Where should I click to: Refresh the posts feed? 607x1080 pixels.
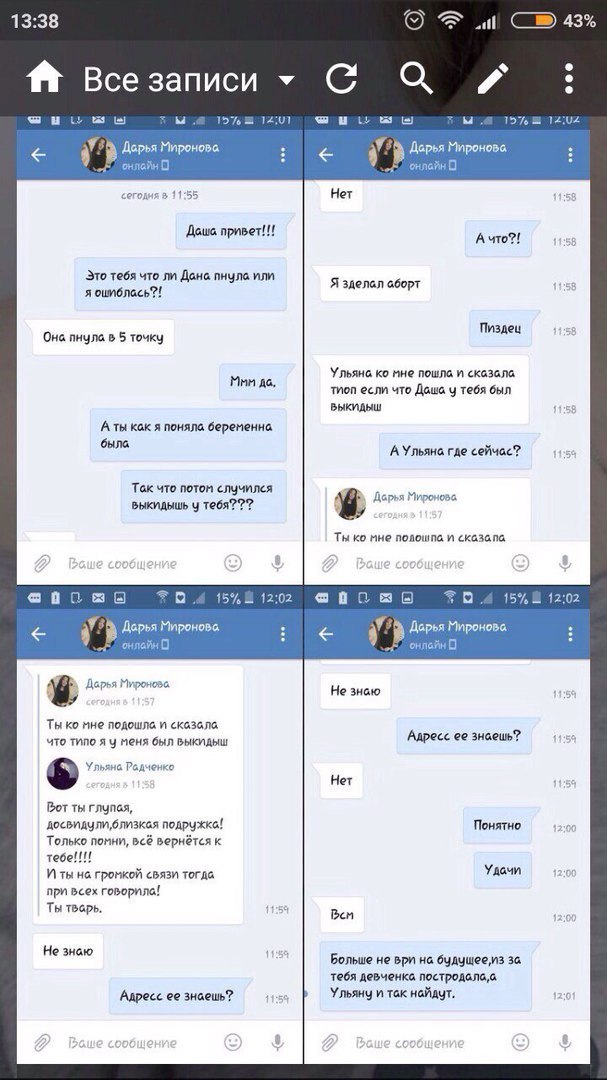[x=342, y=79]
